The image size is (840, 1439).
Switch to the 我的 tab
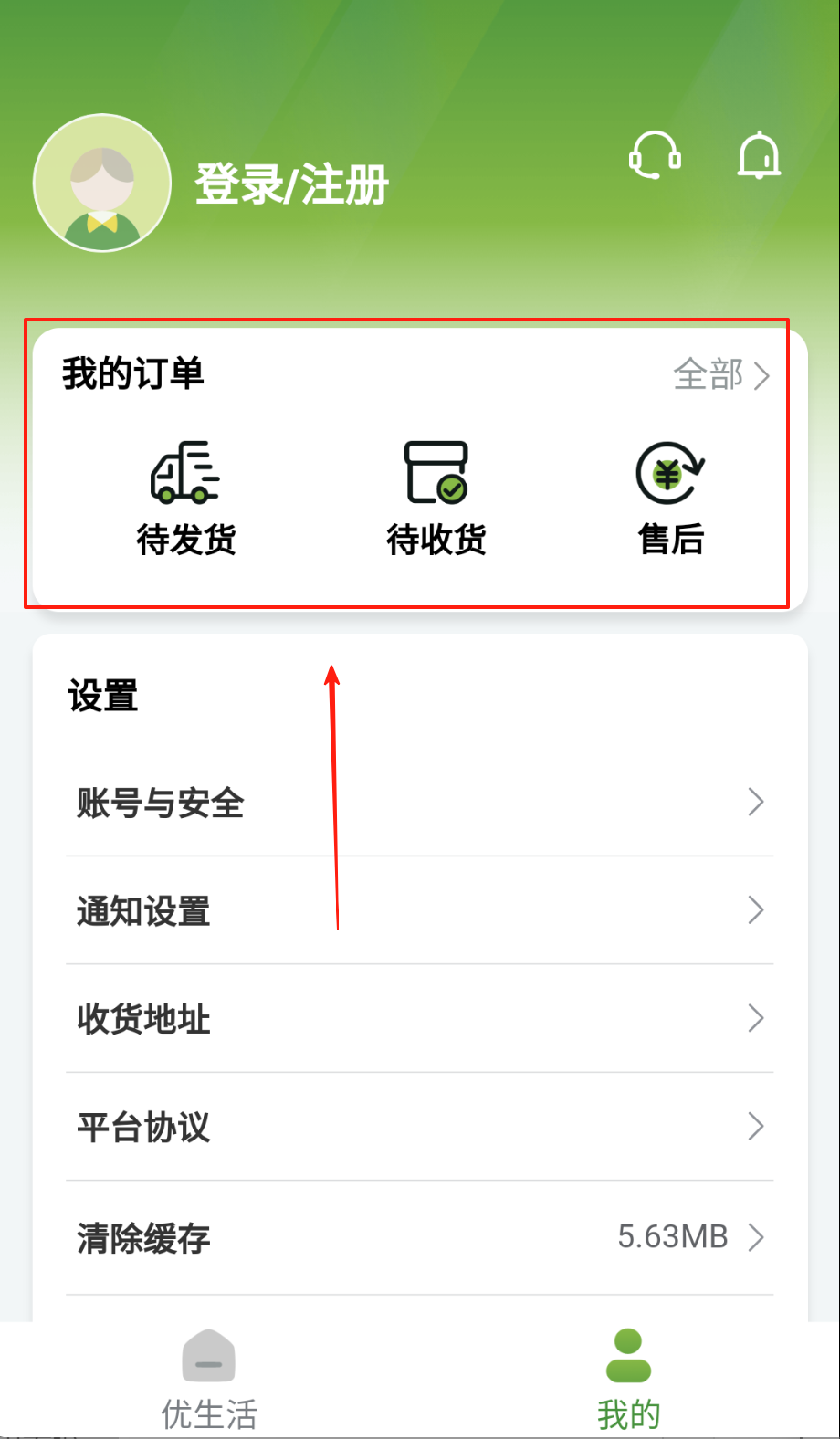click(628, 1381)
